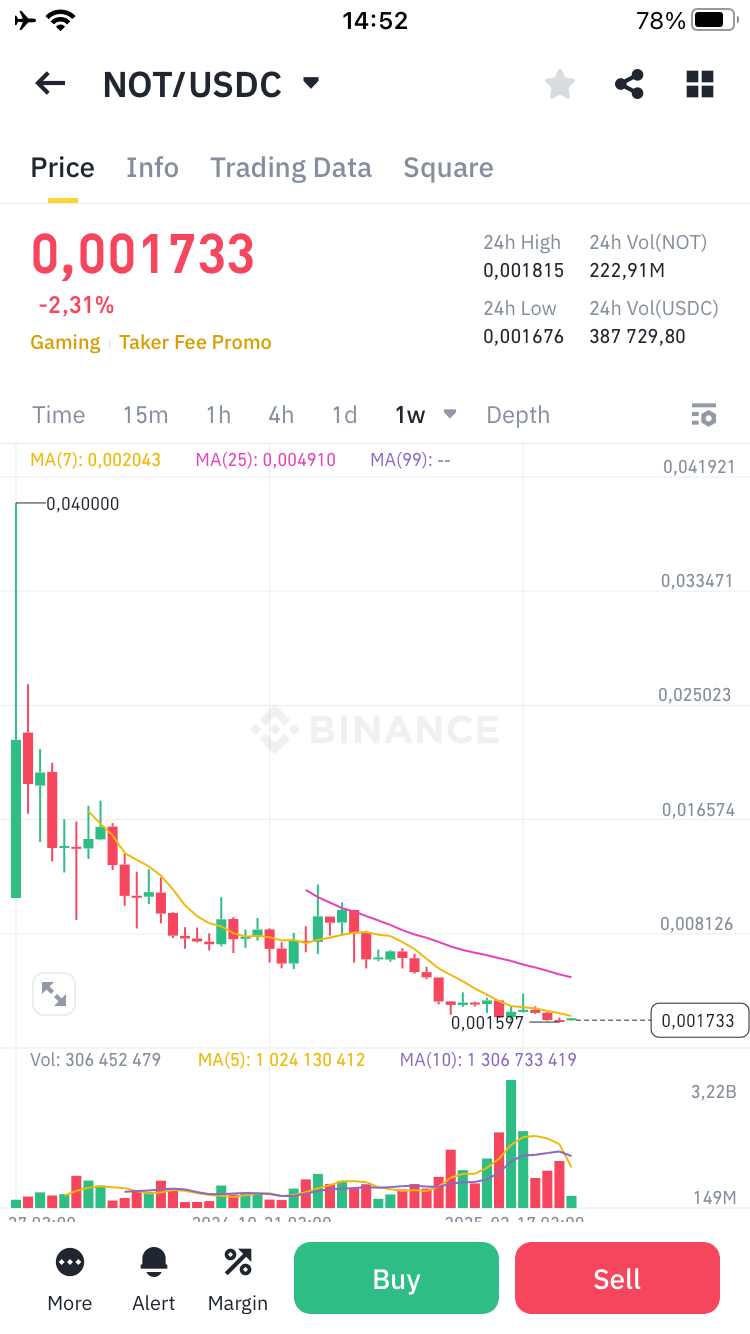Switch to the Info tab

(152, 167)
